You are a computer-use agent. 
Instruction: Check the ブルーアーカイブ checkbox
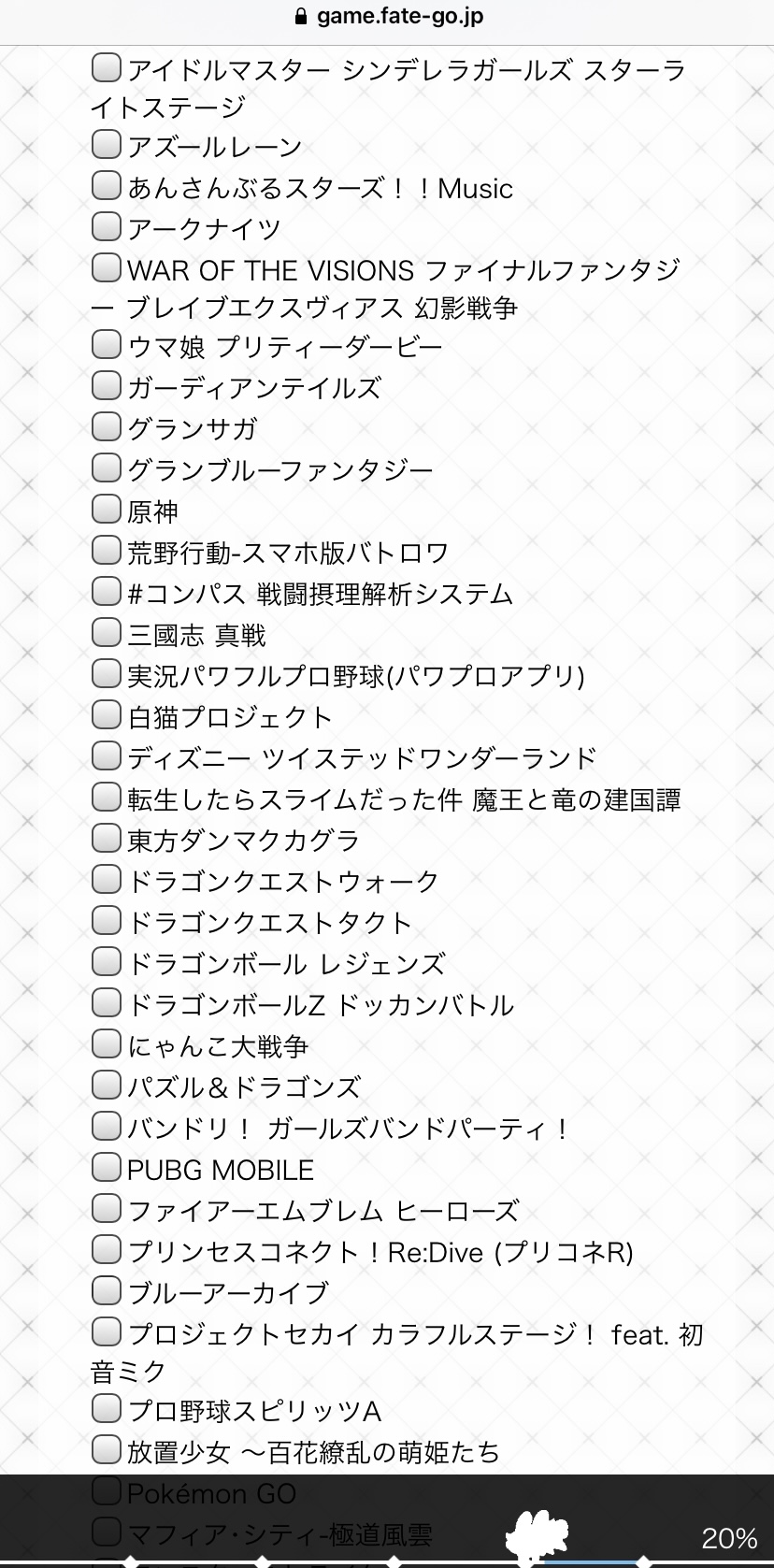[x=107, y=1290]
